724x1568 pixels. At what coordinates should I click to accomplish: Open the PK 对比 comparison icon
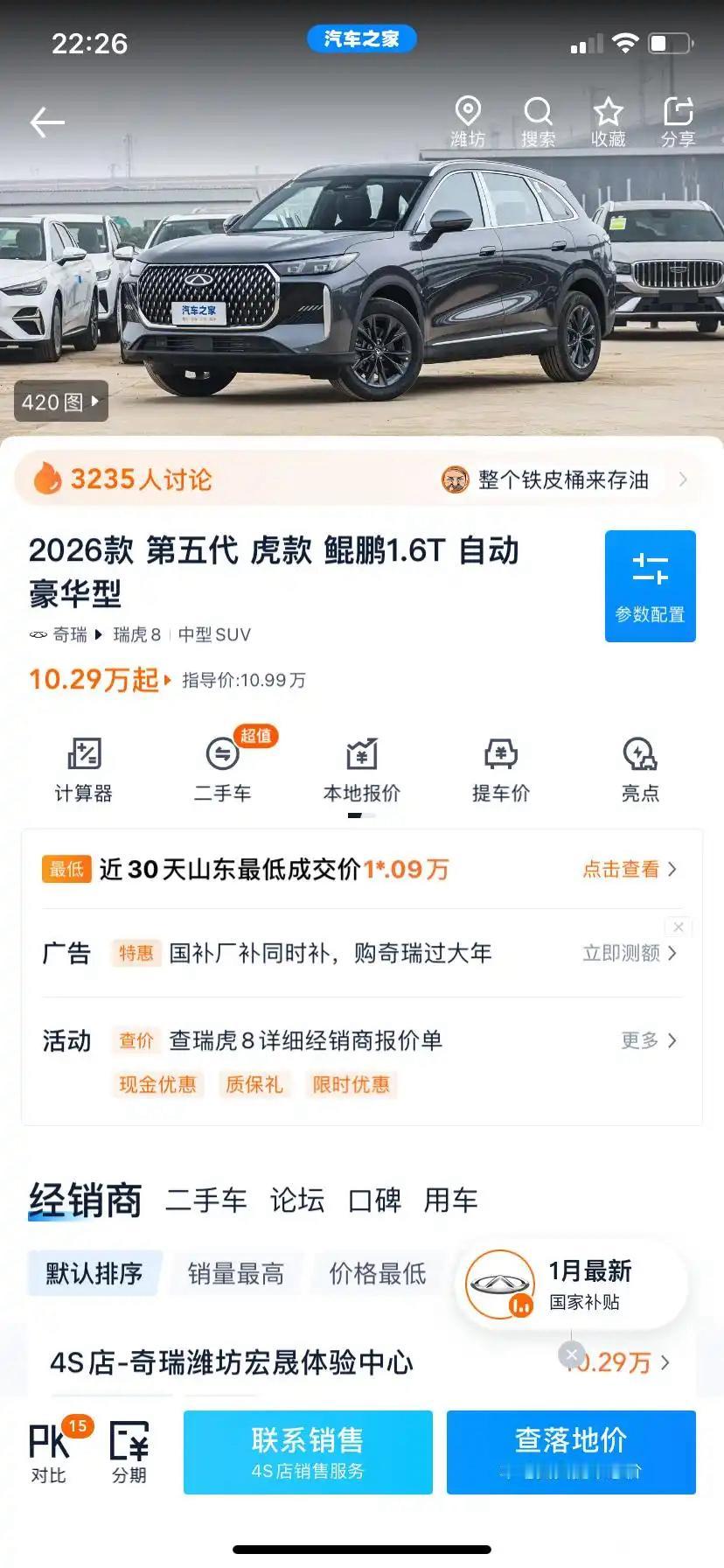point(48,1448)
